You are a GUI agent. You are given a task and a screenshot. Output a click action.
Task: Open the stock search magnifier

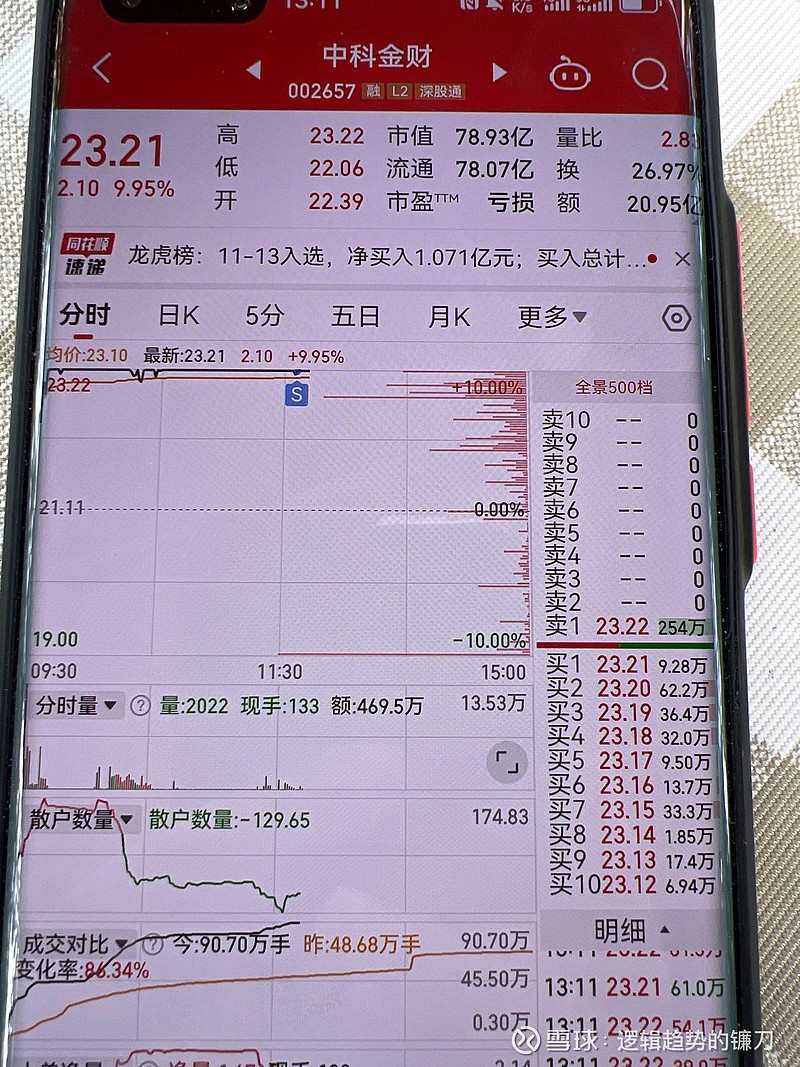[651, 72]
